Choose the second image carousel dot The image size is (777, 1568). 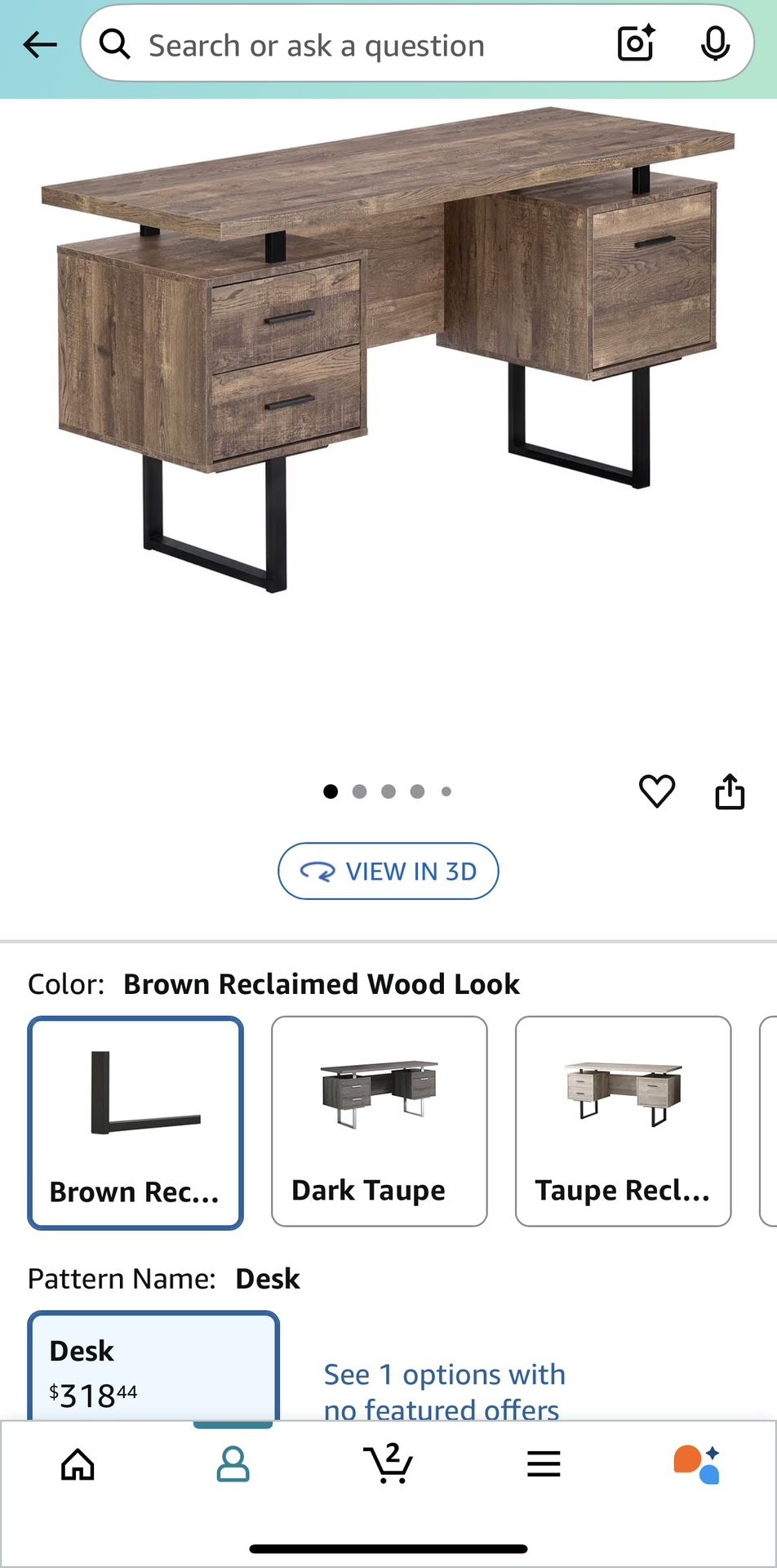tap(360, 791)
